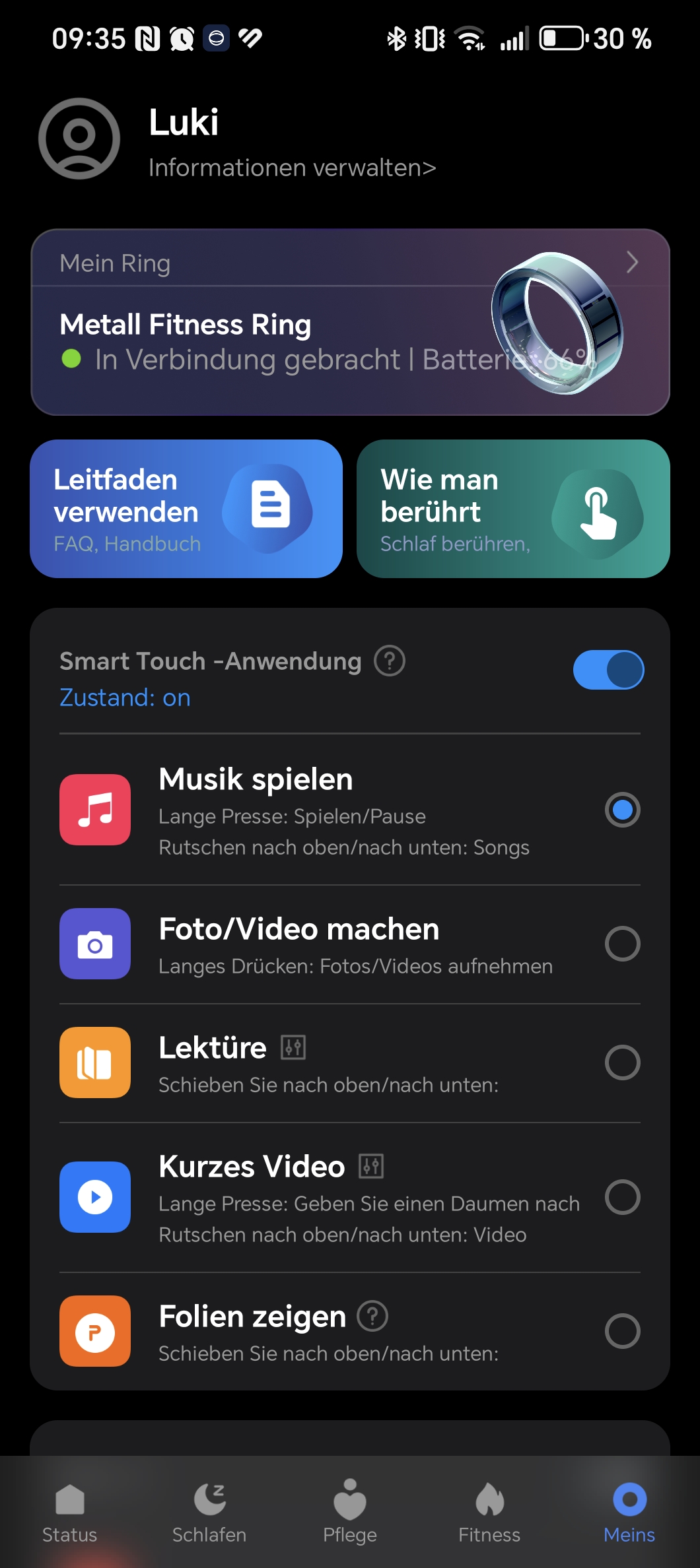The image size is (700, 1568).
Task: Choose Foto/Video machen option
Action: pos(622,944)
